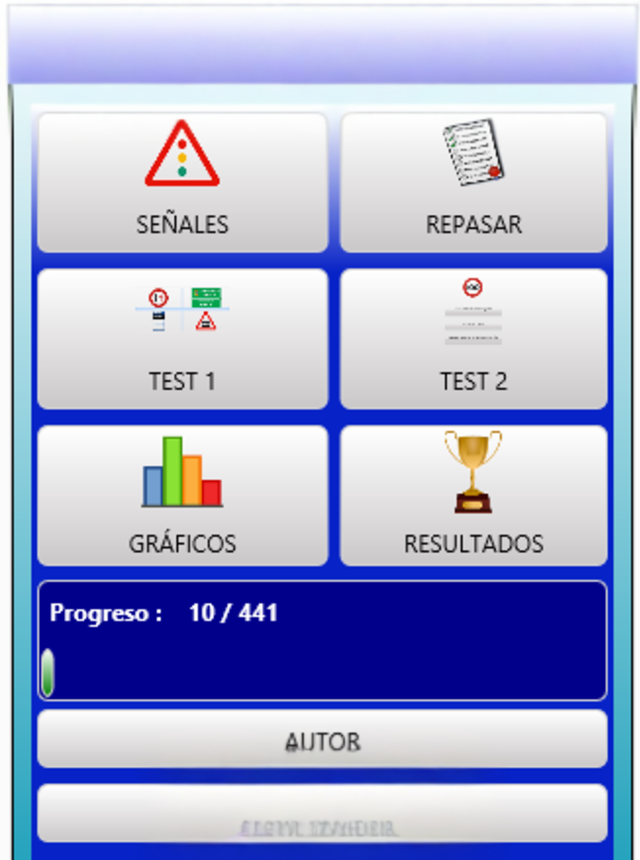View the GRÁFICOS charts
This screenshot has width=640, height=860.
coord(182,496)
